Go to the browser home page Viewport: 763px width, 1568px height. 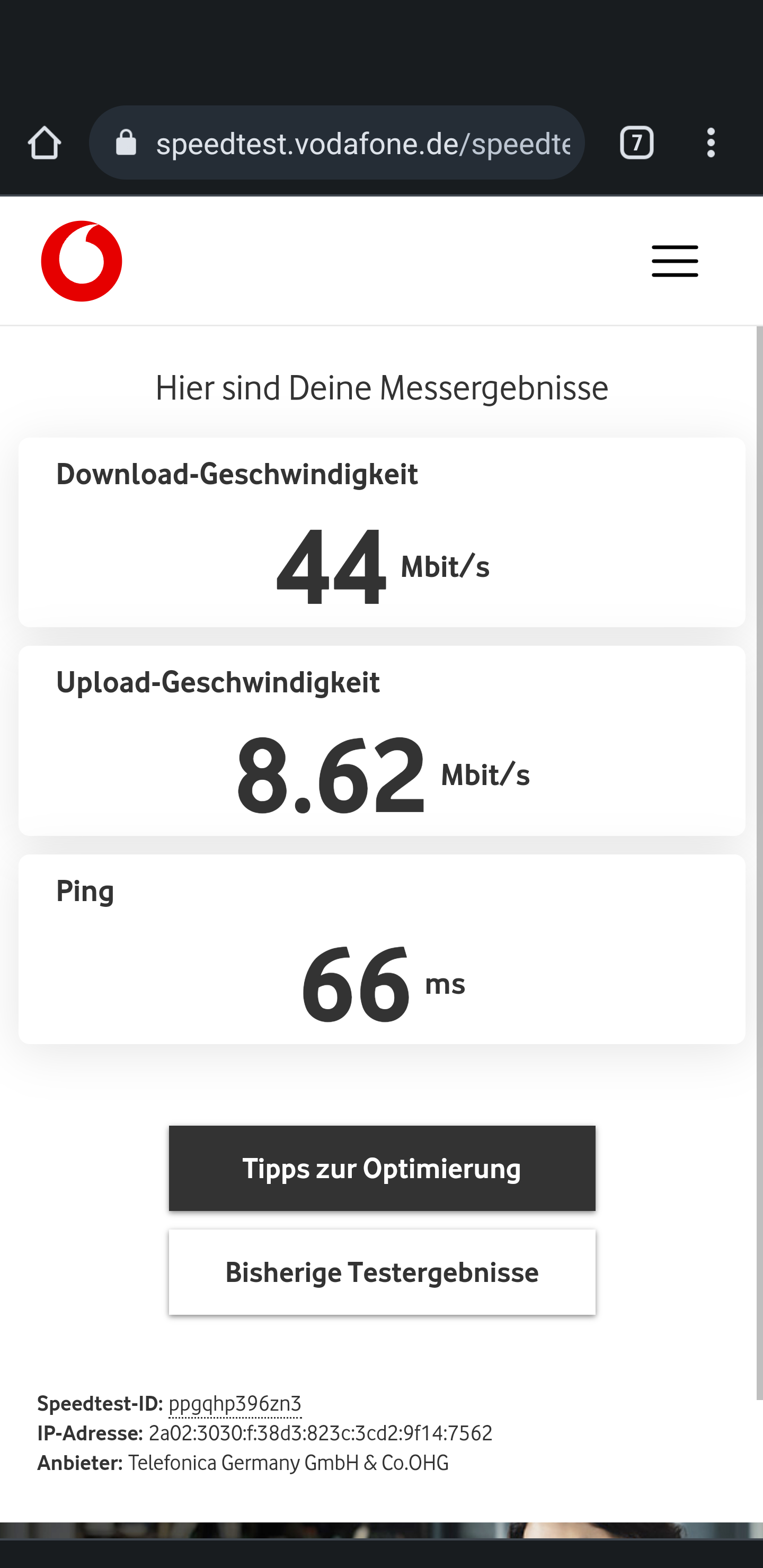tap(45, 143)
